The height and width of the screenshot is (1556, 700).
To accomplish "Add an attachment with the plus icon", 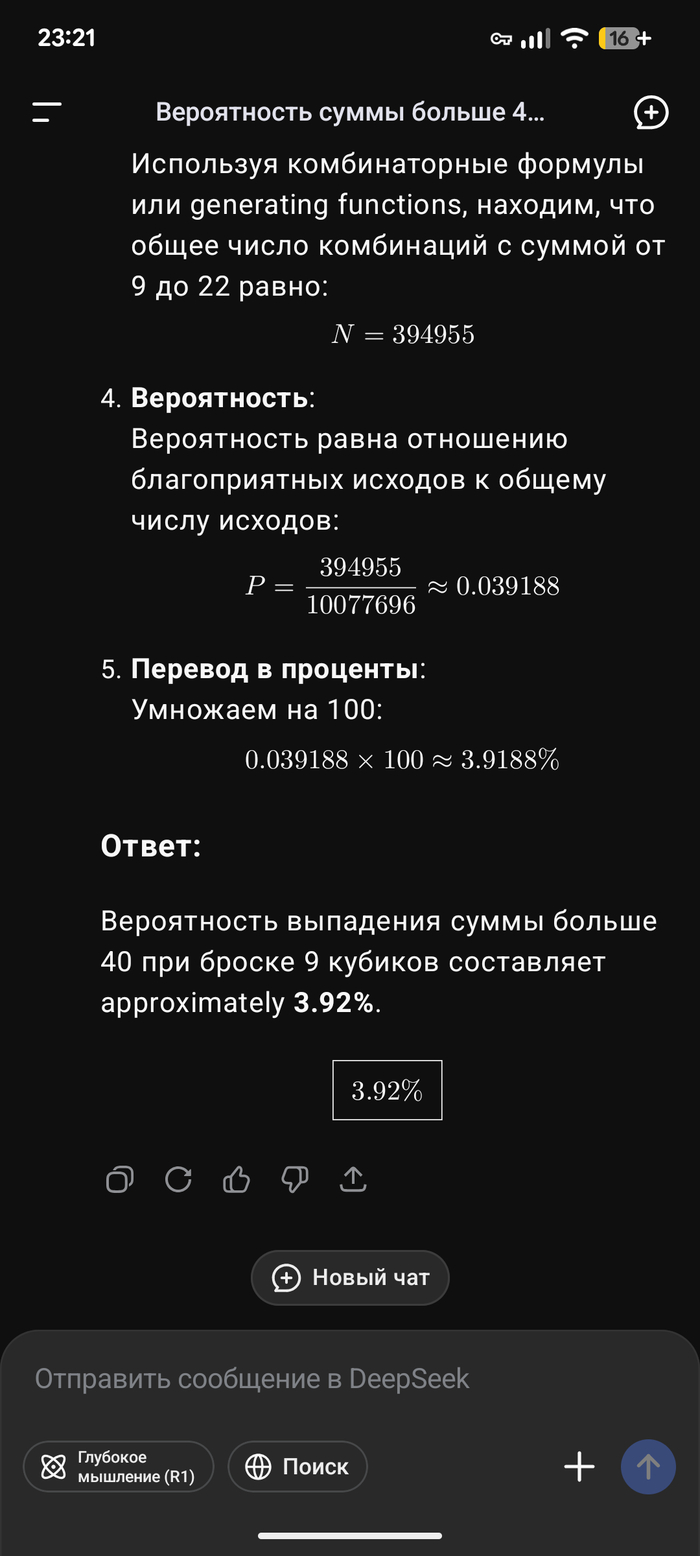I will tap(579, 1467).
